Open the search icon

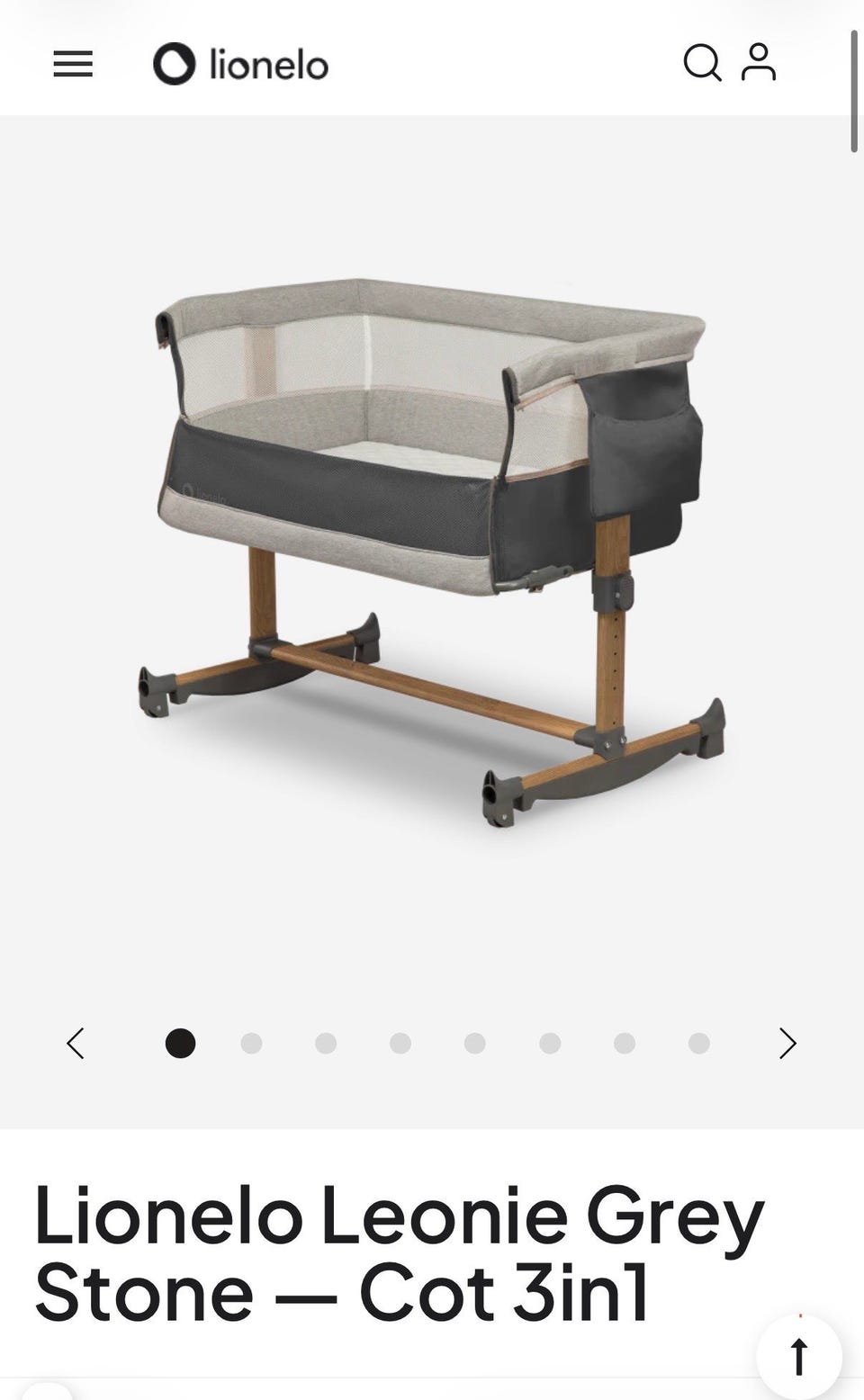click(702, 63)
